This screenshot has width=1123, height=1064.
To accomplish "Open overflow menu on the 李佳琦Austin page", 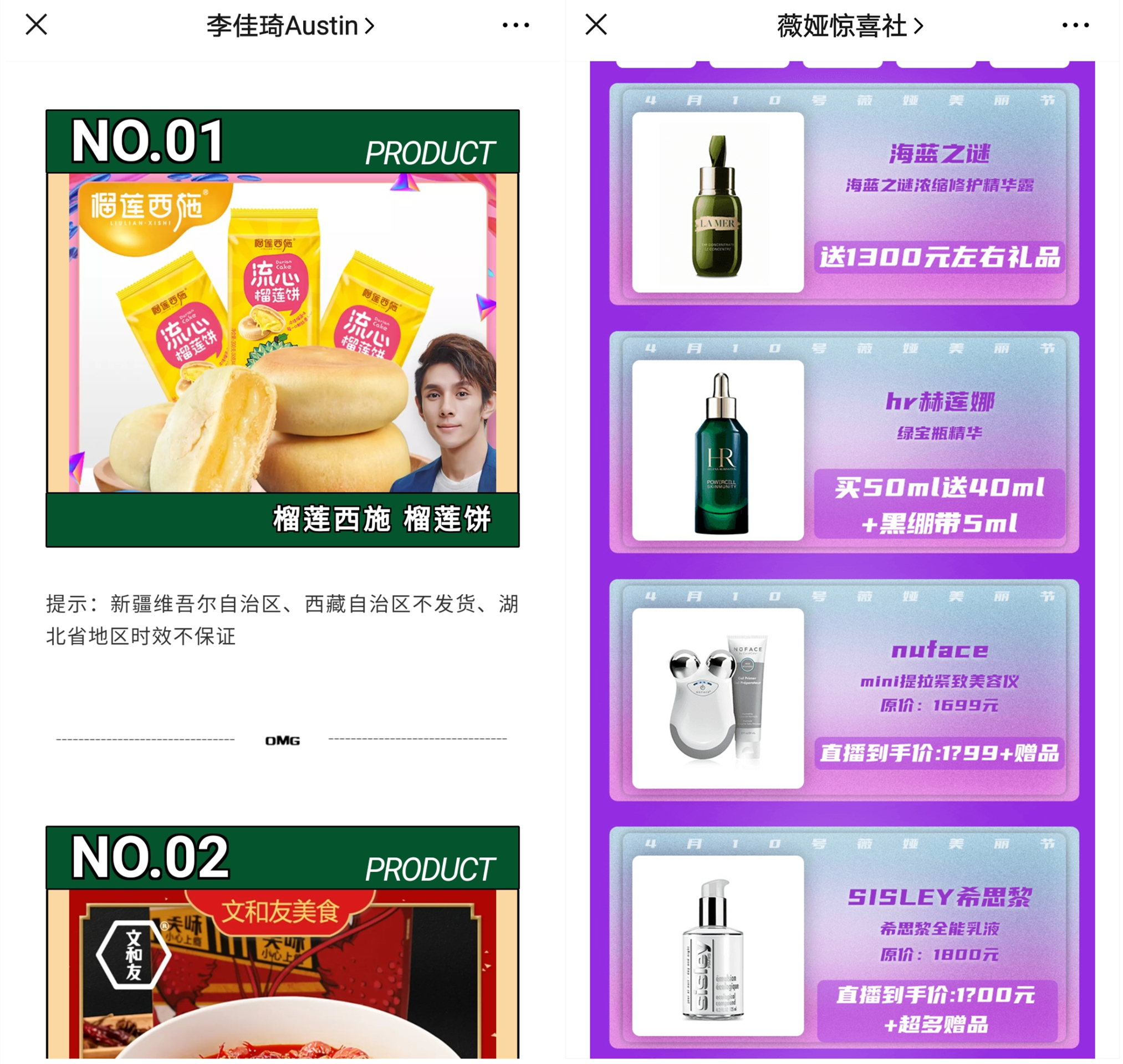I will (x=515, y=25).
